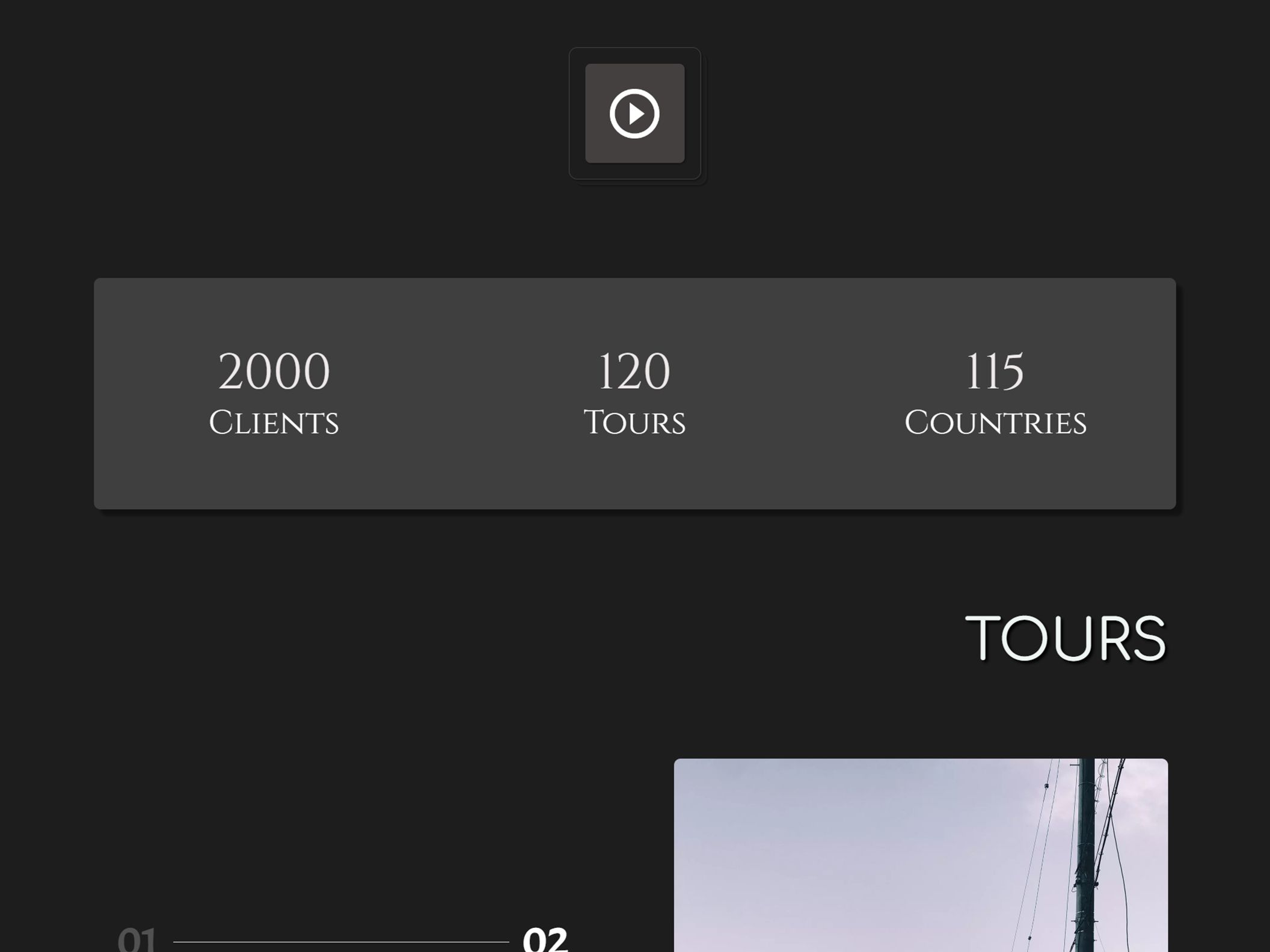Go to slide 01 in the tours slider

[137, 939]
